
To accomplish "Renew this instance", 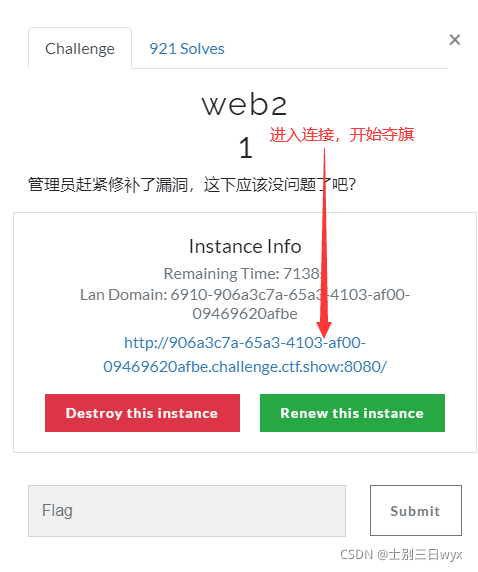I will 352,413.
